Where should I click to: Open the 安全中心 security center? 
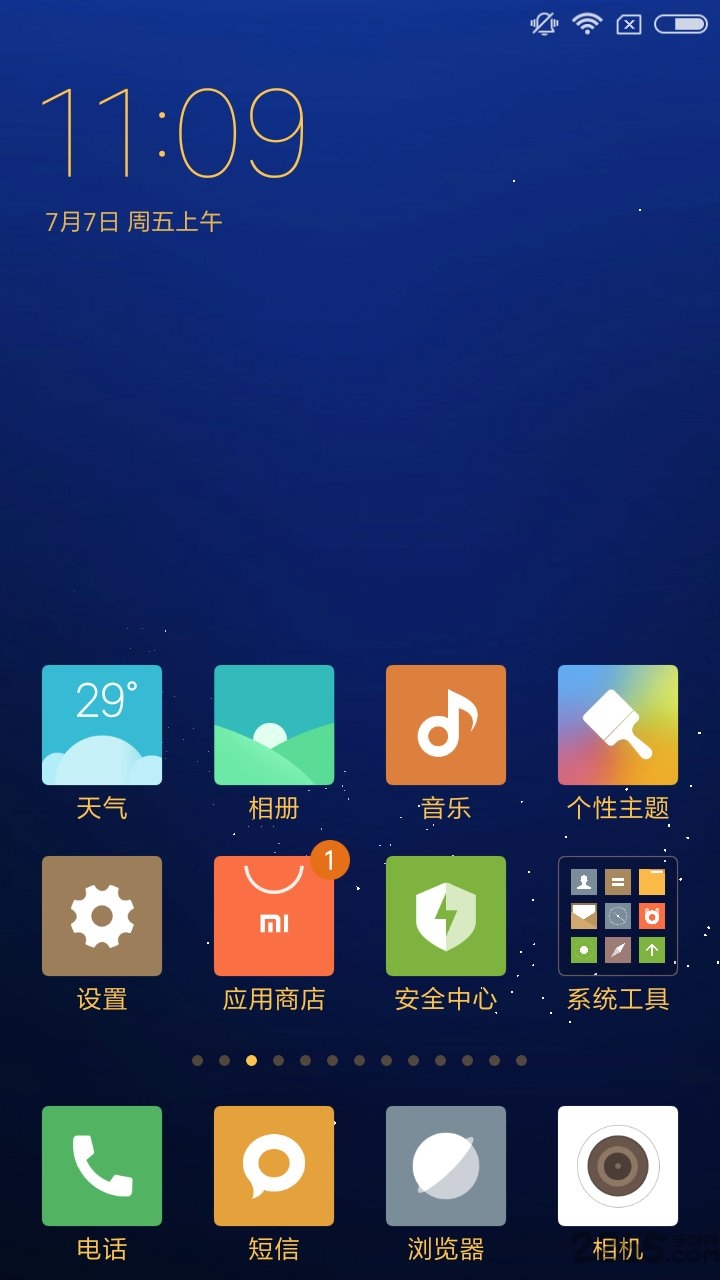tap(446, 915)
